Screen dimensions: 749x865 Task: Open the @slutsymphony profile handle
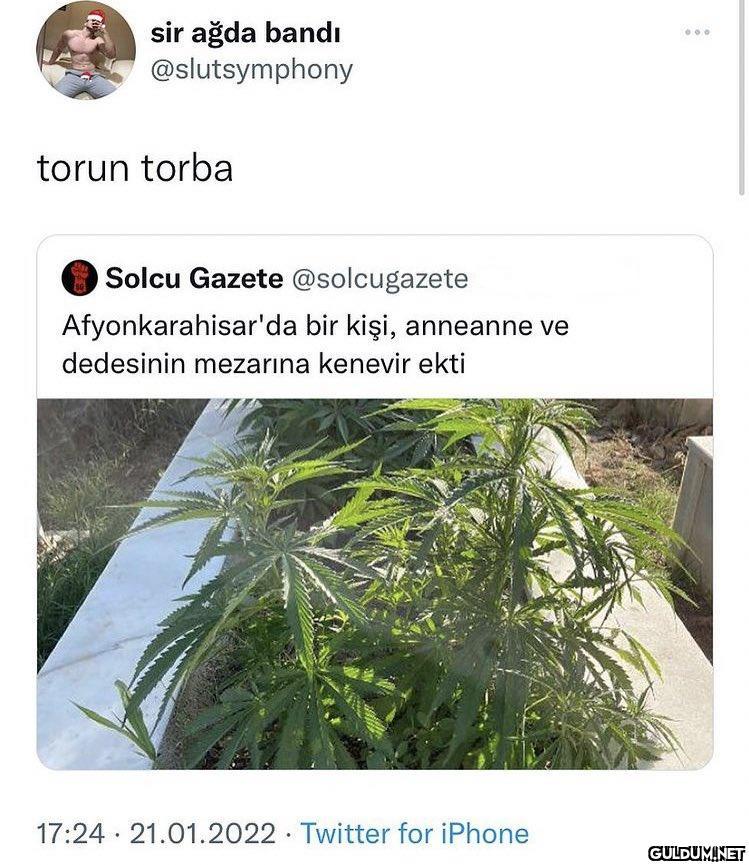point(251,70)
